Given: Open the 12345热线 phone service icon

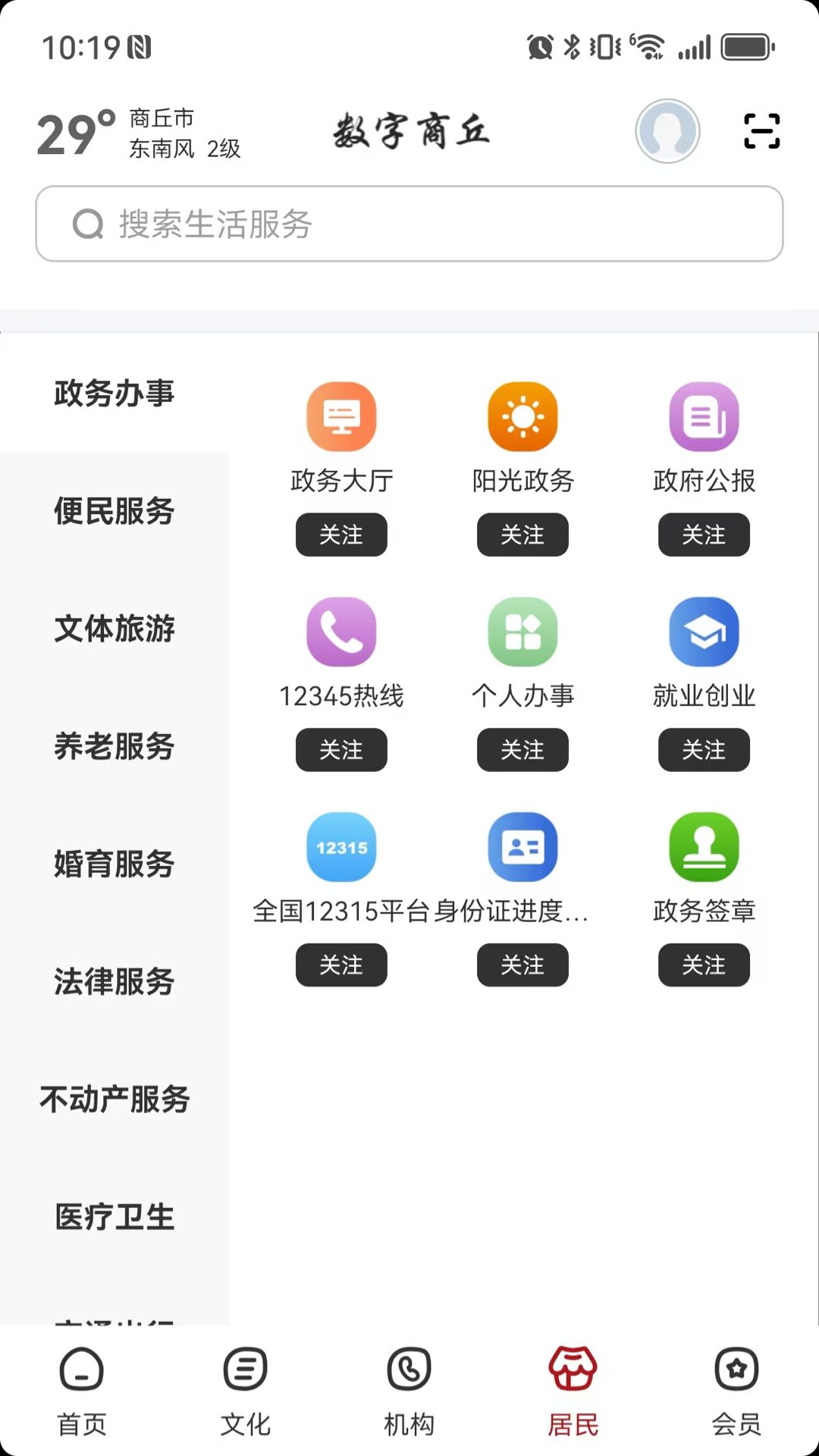Looking at the screenshot, I should click(x=341, y=631).
